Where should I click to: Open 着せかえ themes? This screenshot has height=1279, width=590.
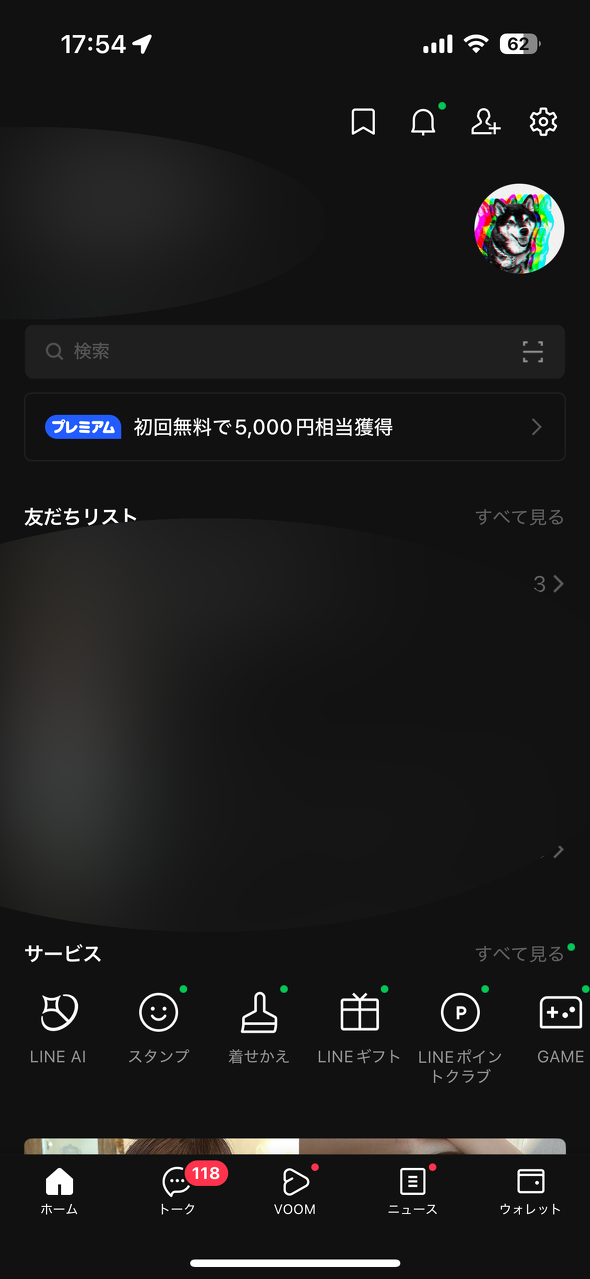pos(259,1028)
